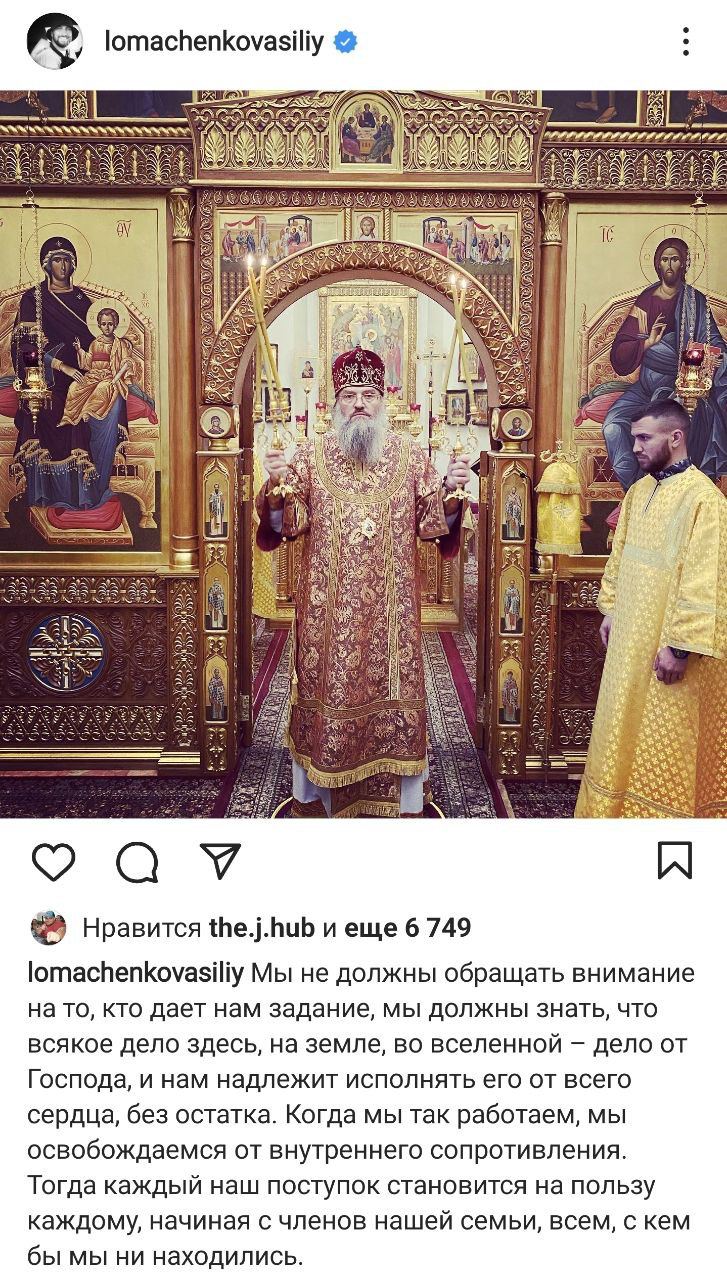Open the church photo in the post
The image size is (727, 1280).
point(363,454)
